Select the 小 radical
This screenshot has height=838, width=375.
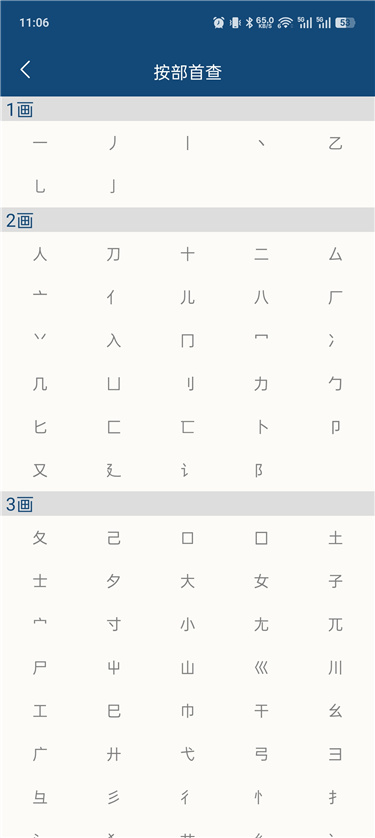(187, 624)
